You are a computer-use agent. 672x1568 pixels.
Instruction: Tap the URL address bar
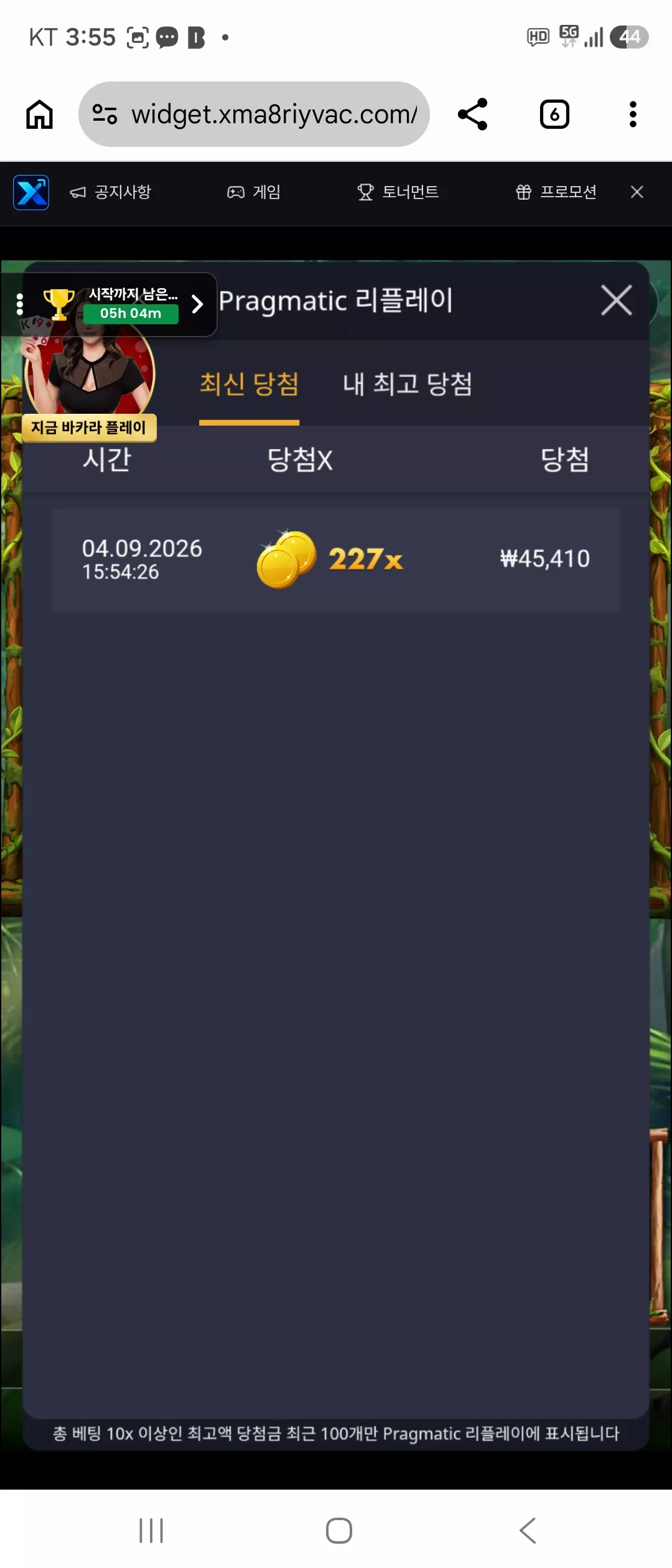(254, 114)
